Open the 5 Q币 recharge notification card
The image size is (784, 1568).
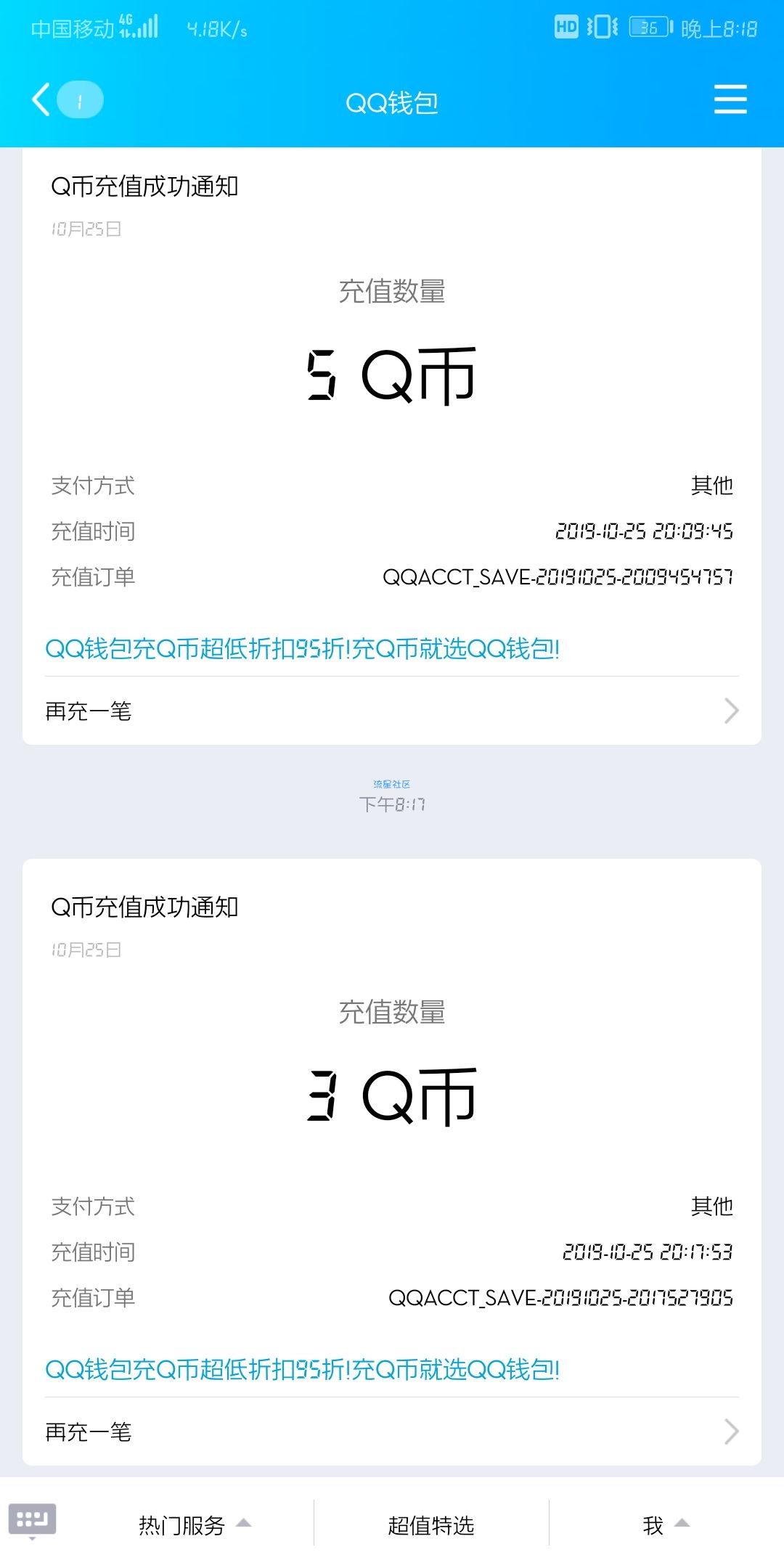392,377
